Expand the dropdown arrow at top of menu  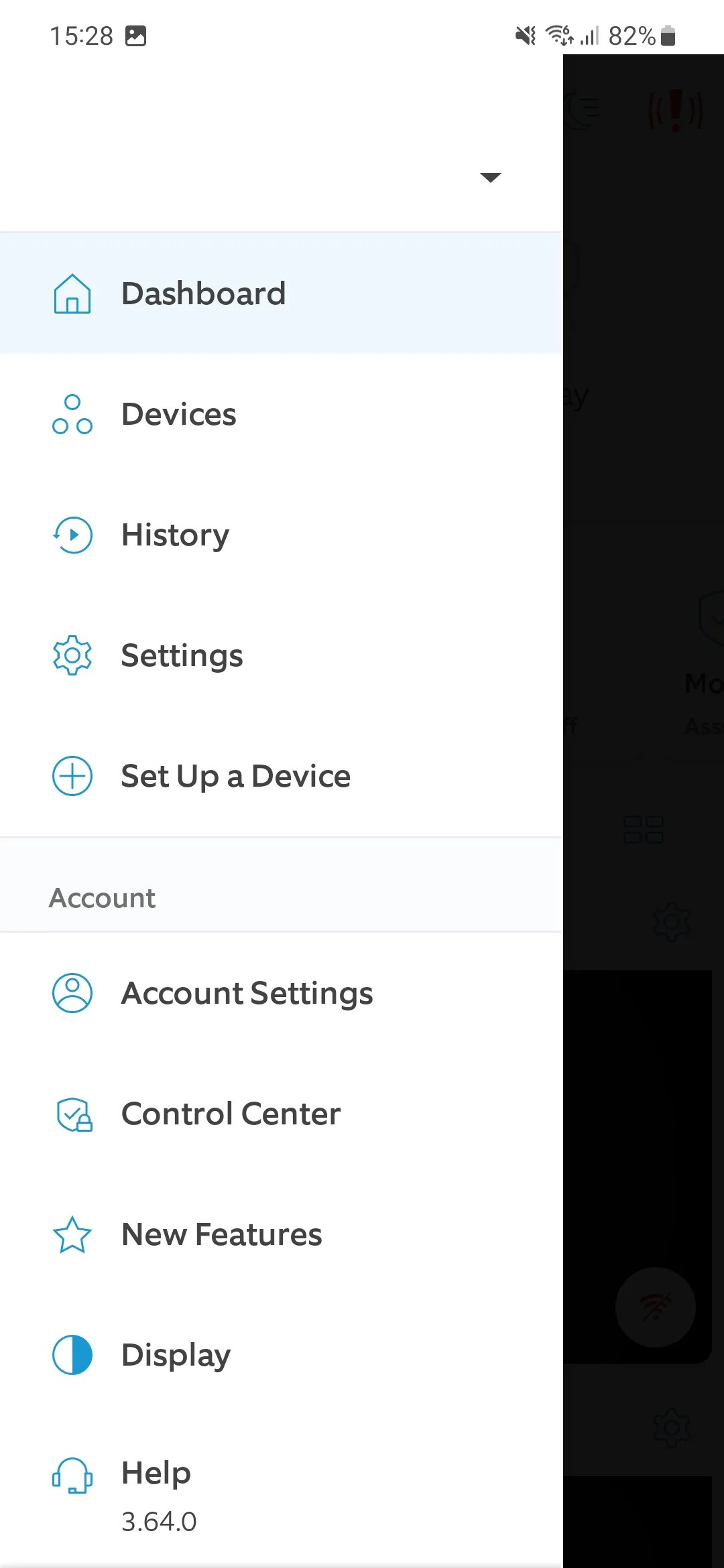click(x=491, y=177)
